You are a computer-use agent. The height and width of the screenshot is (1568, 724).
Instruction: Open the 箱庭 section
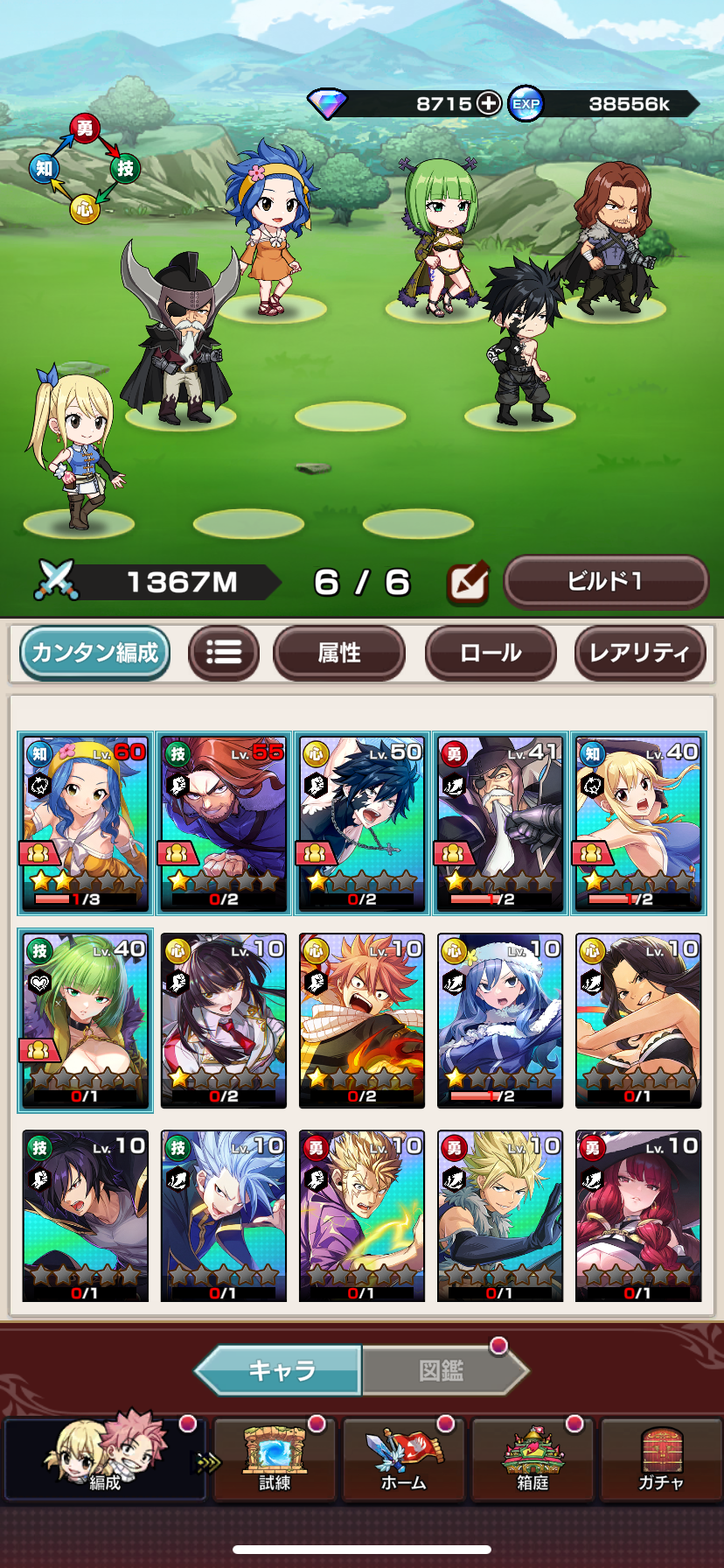pos(533,1459)
